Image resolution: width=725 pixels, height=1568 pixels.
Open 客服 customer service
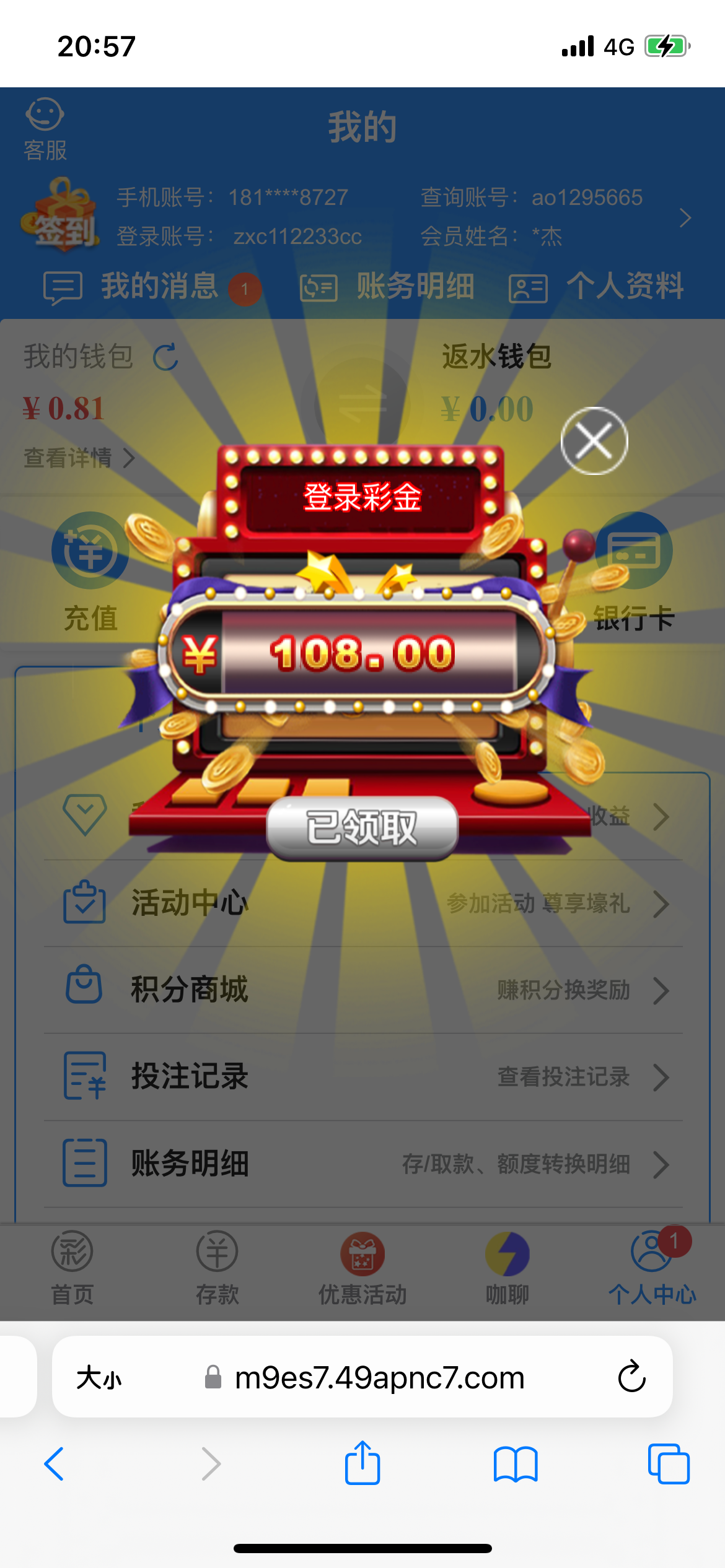coord(45,129)
